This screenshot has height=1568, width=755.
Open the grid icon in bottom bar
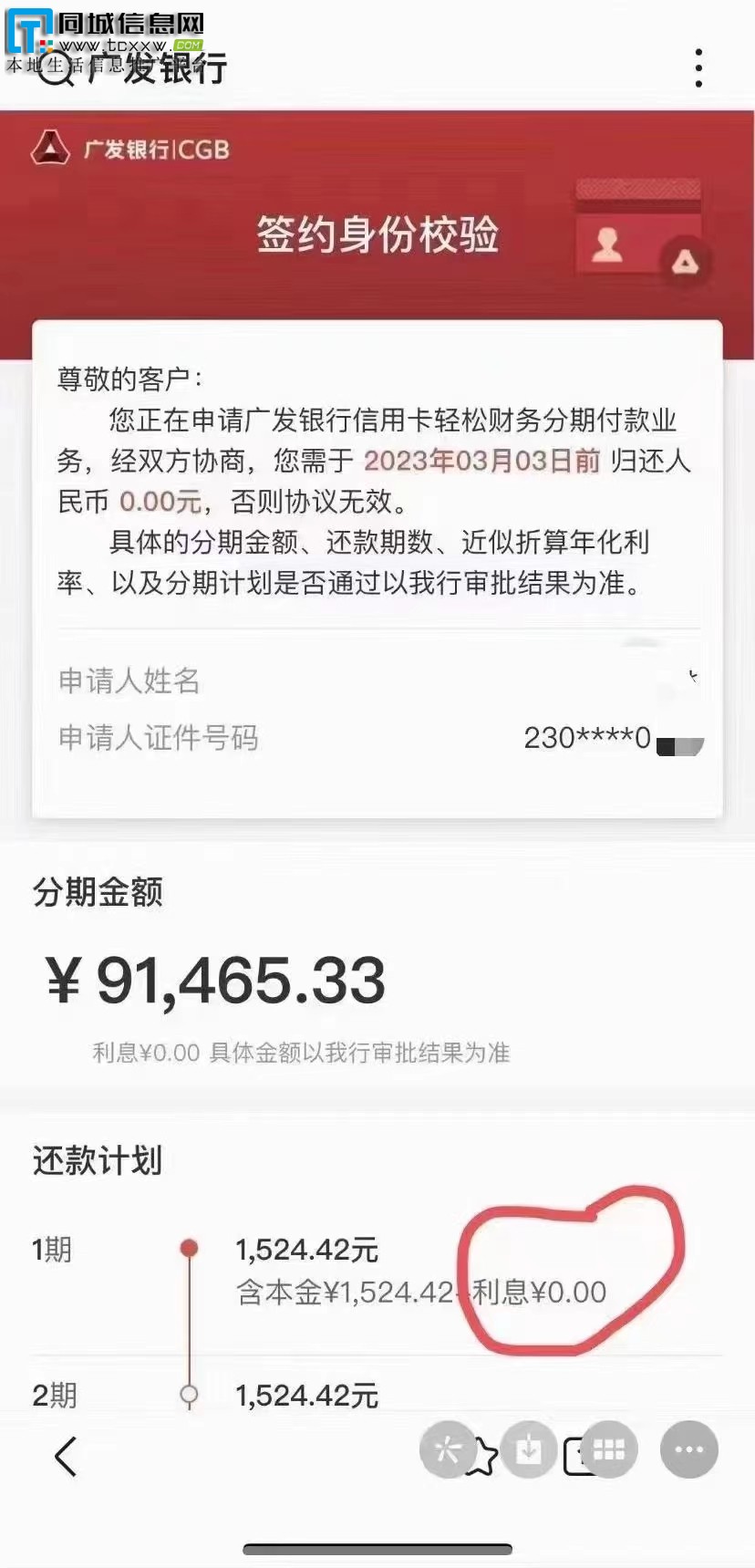(608, 1449)
